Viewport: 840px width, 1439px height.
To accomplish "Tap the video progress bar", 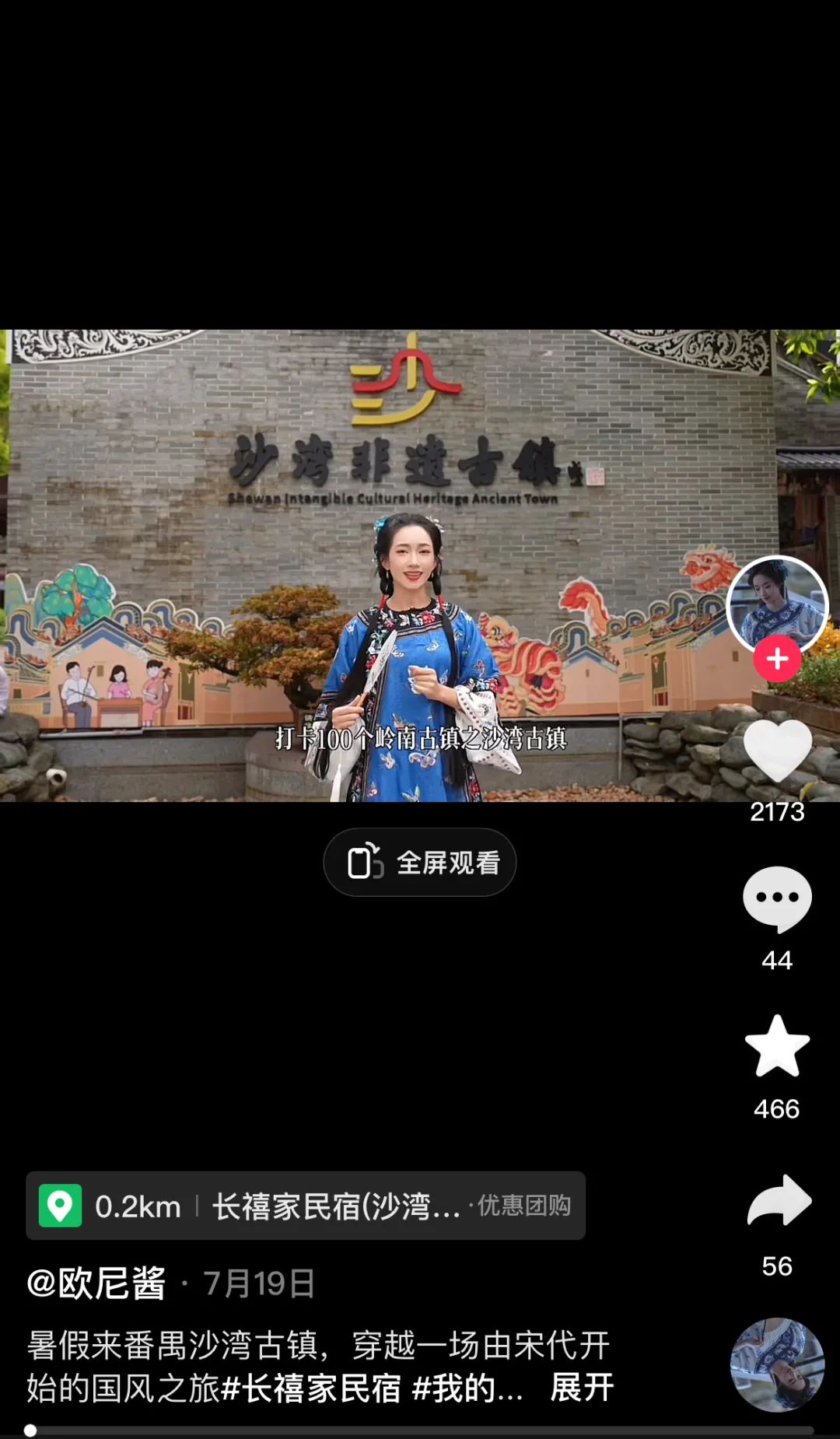I will 420,1430.
